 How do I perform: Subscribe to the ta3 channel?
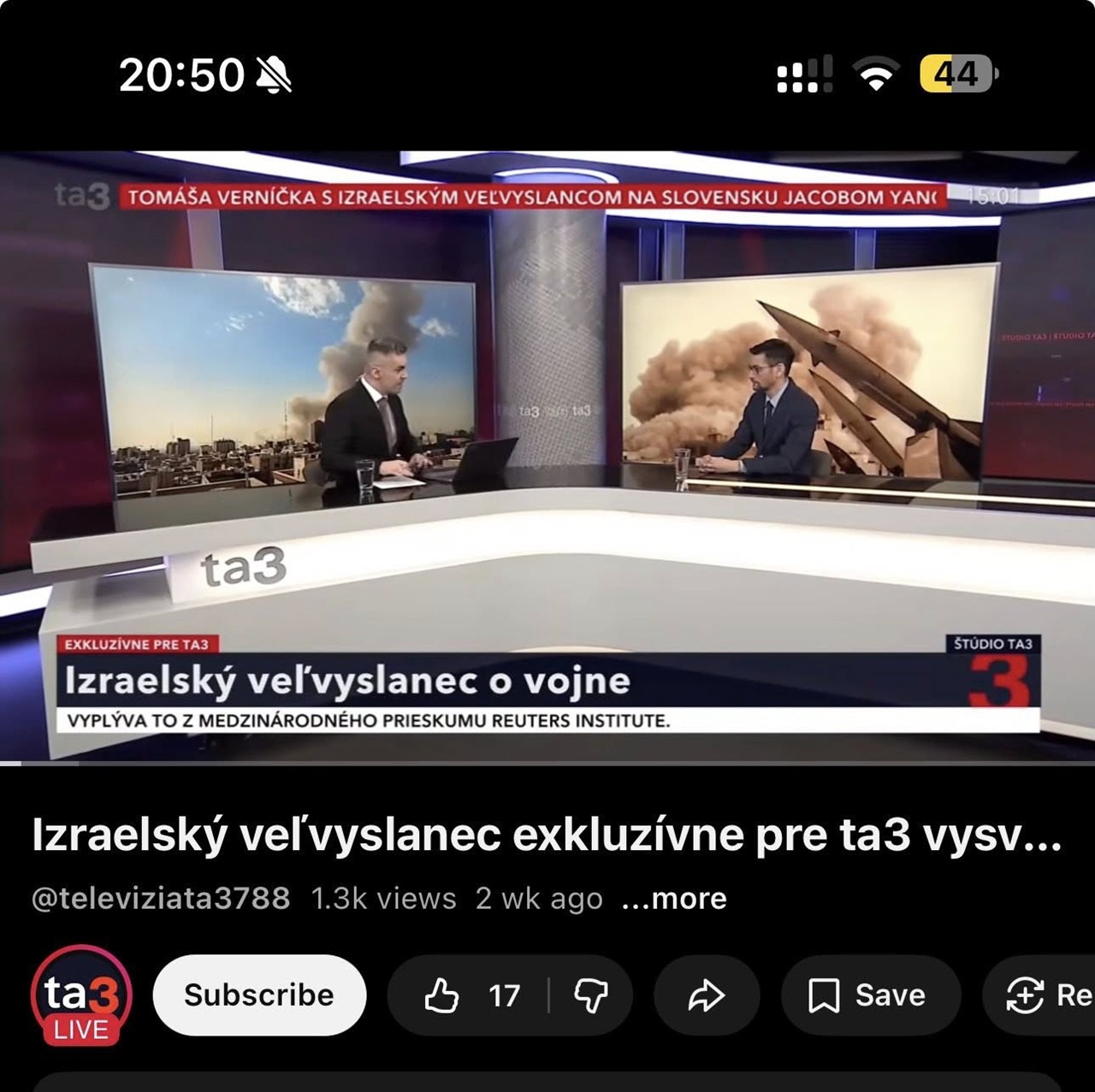tap(259, 995)
